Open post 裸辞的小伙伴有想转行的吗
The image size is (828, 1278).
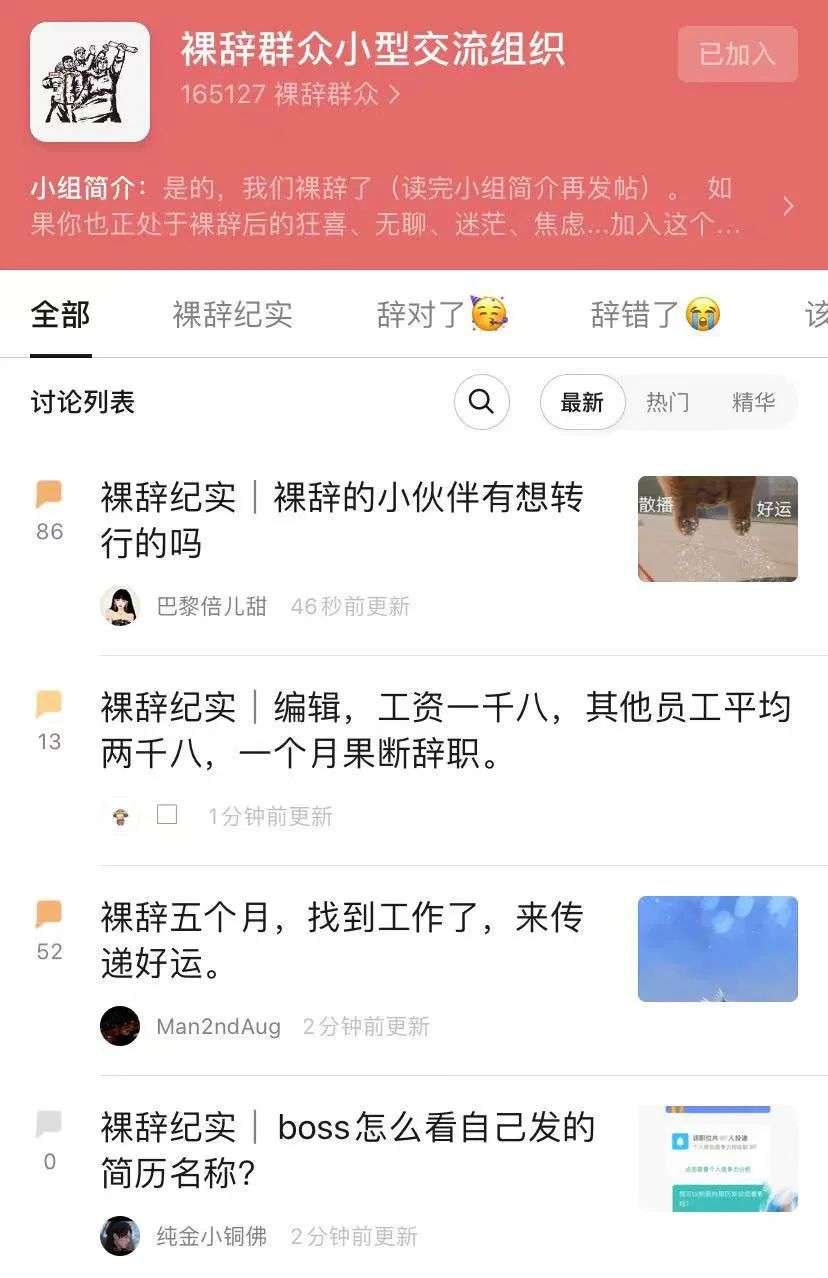[x=342, y=520]
